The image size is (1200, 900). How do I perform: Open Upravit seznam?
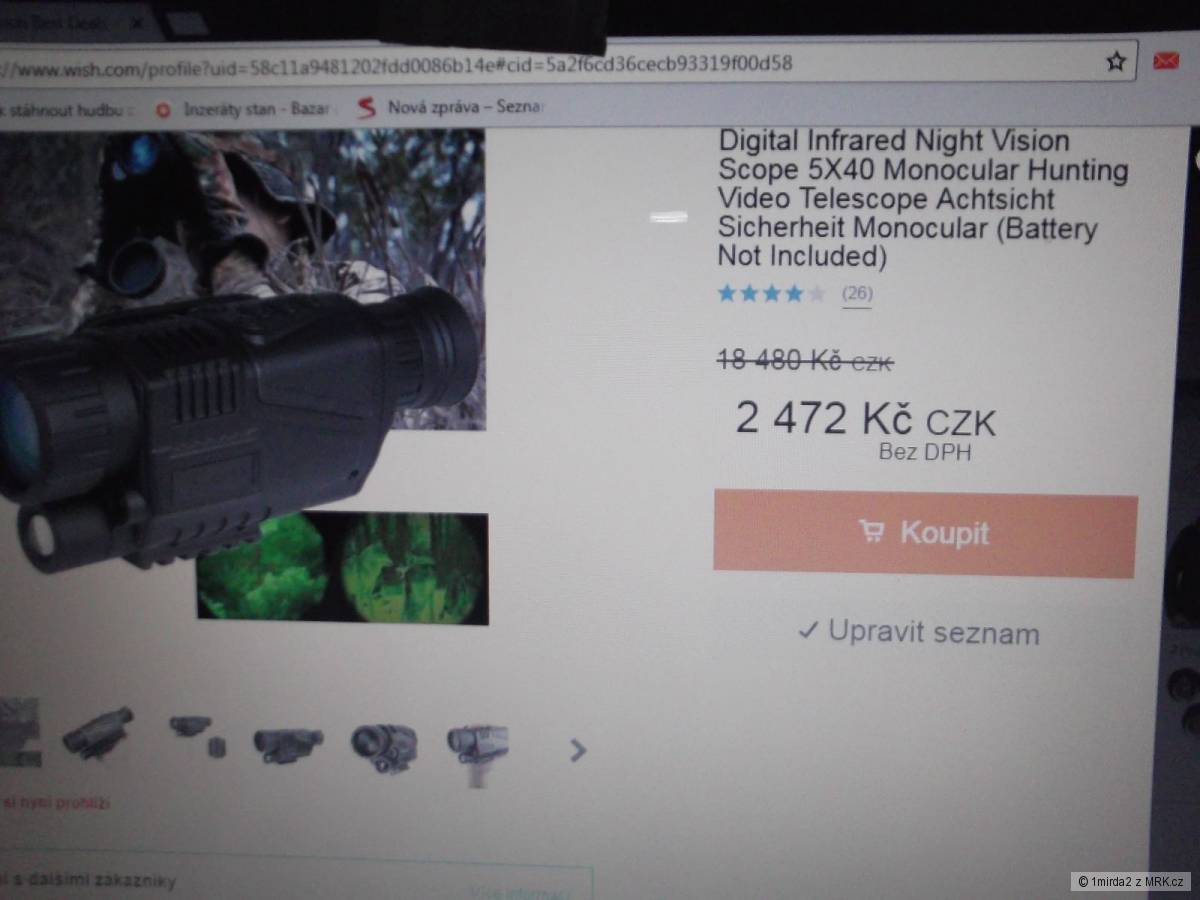click(x=919, y=633)
